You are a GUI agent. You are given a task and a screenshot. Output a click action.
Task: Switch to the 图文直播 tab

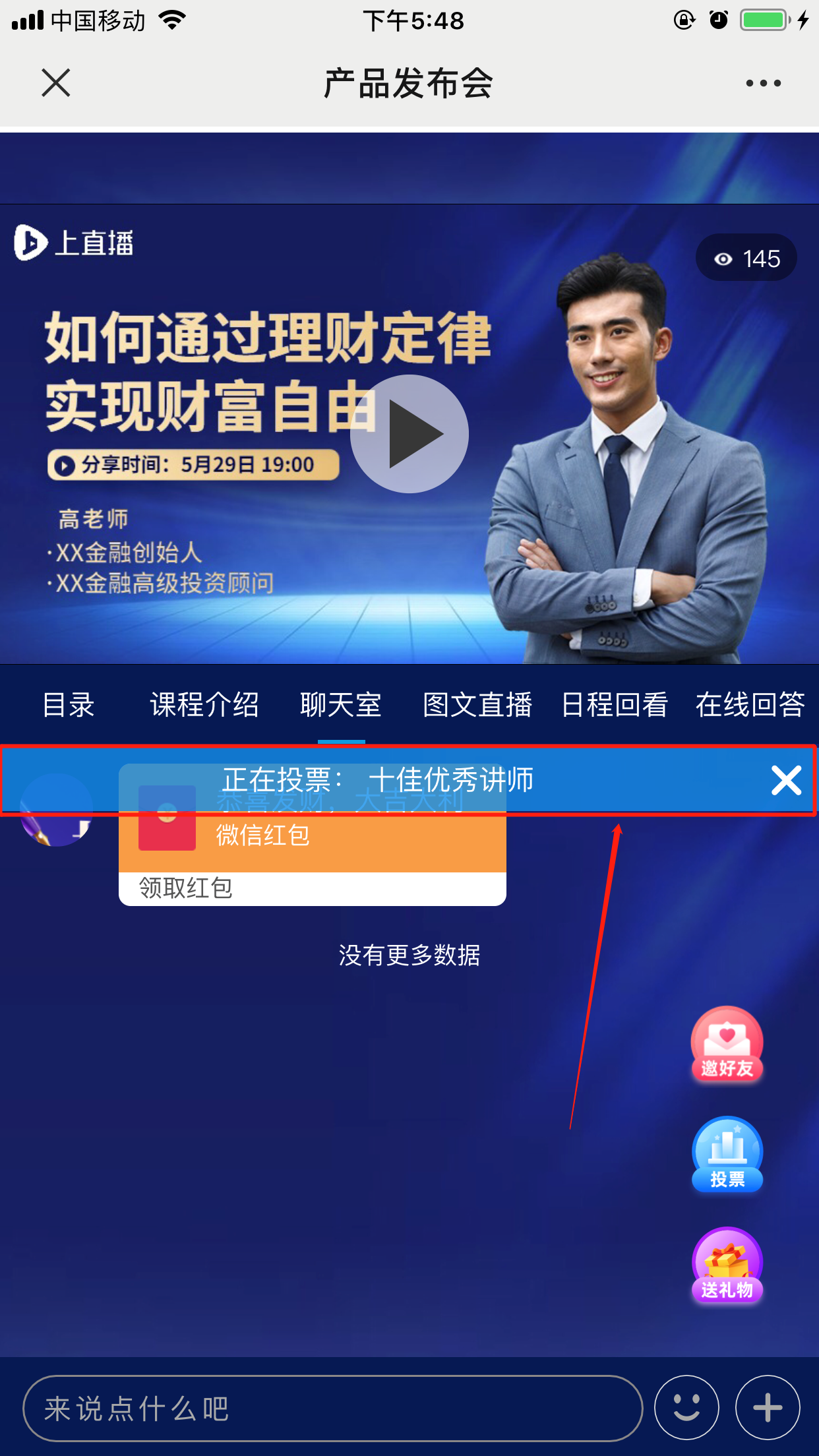click(x=477, y=704)
